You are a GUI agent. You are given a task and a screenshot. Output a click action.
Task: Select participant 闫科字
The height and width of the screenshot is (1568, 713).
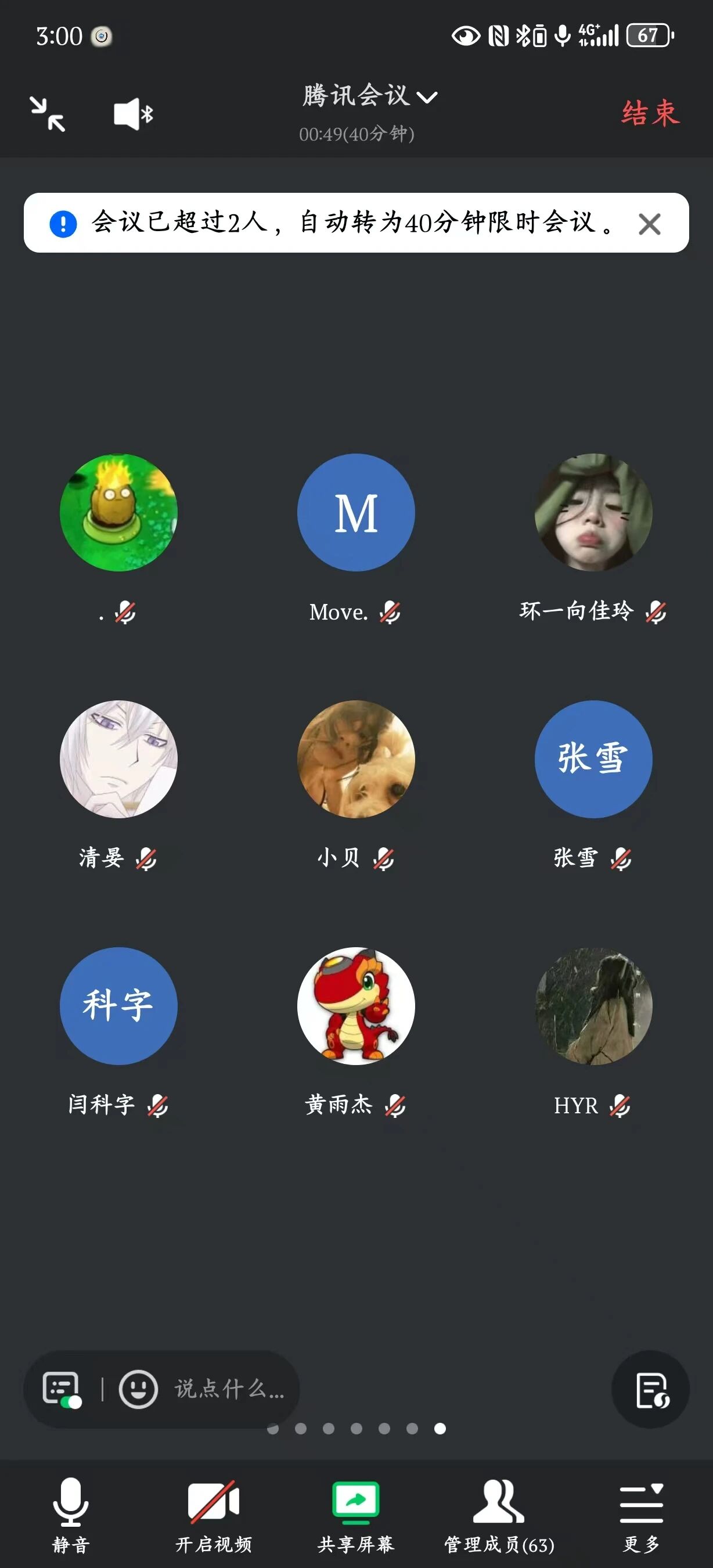point(118,1006)
